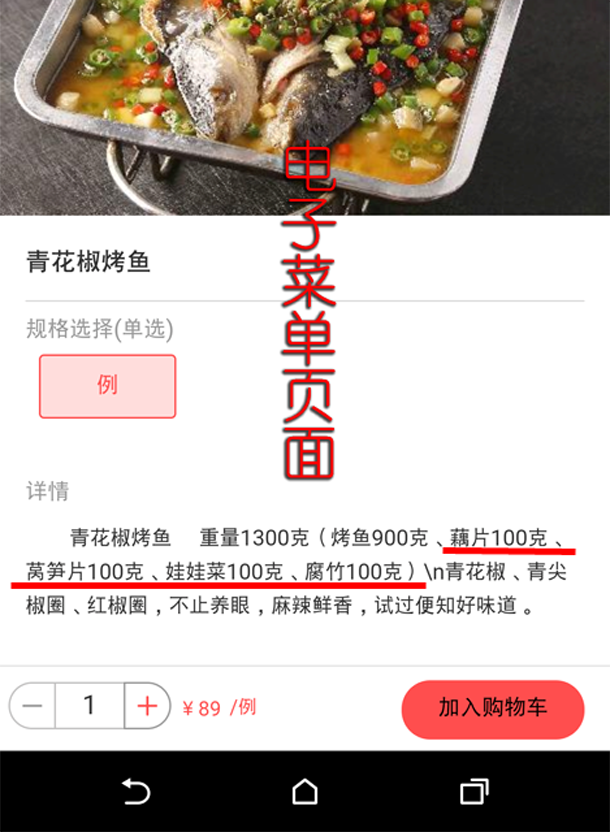Image resolution: width=610 pixels, height=832 pixels.
Task: Decrease quantity with the minus button
Action: [33, 706]
